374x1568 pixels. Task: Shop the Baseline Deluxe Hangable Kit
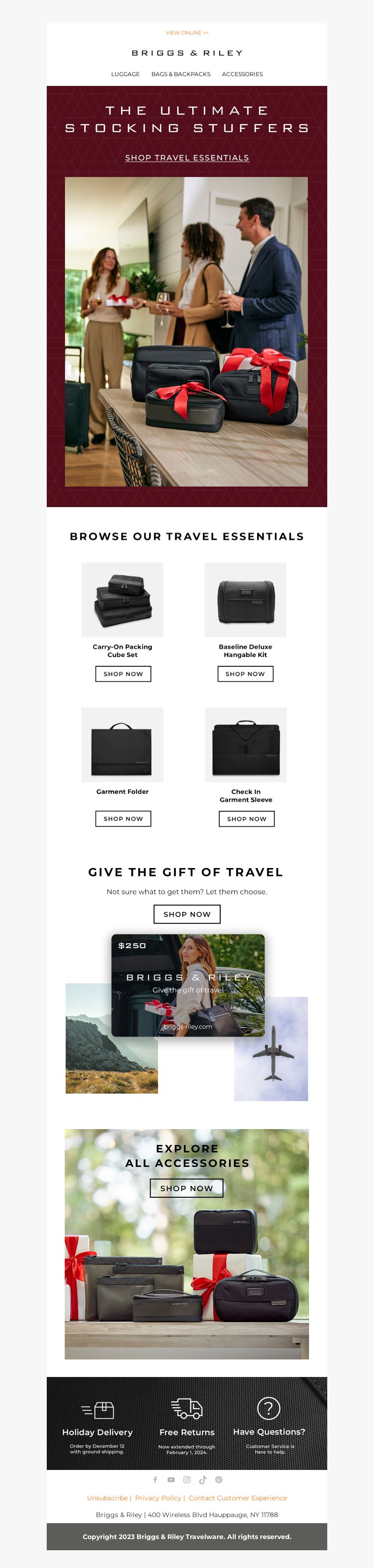point(245,674)
